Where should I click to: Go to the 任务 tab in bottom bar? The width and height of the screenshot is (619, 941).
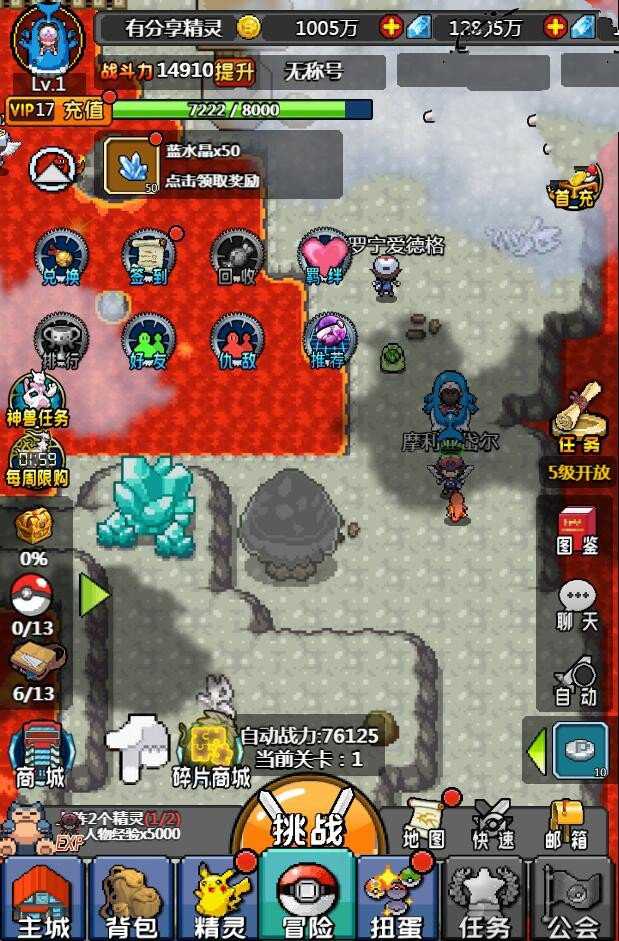click(484, 901)
